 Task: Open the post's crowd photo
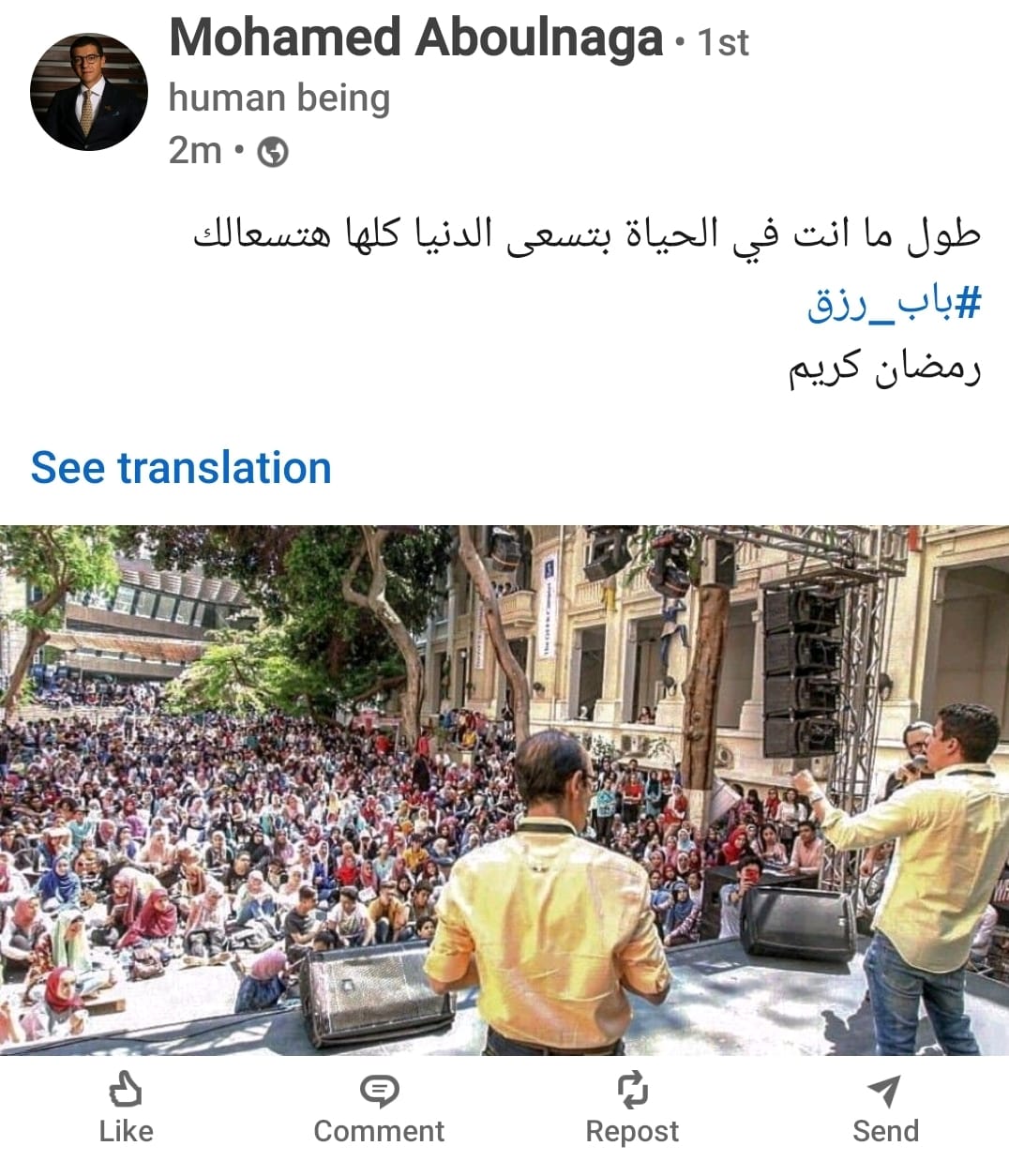(504, 790)
